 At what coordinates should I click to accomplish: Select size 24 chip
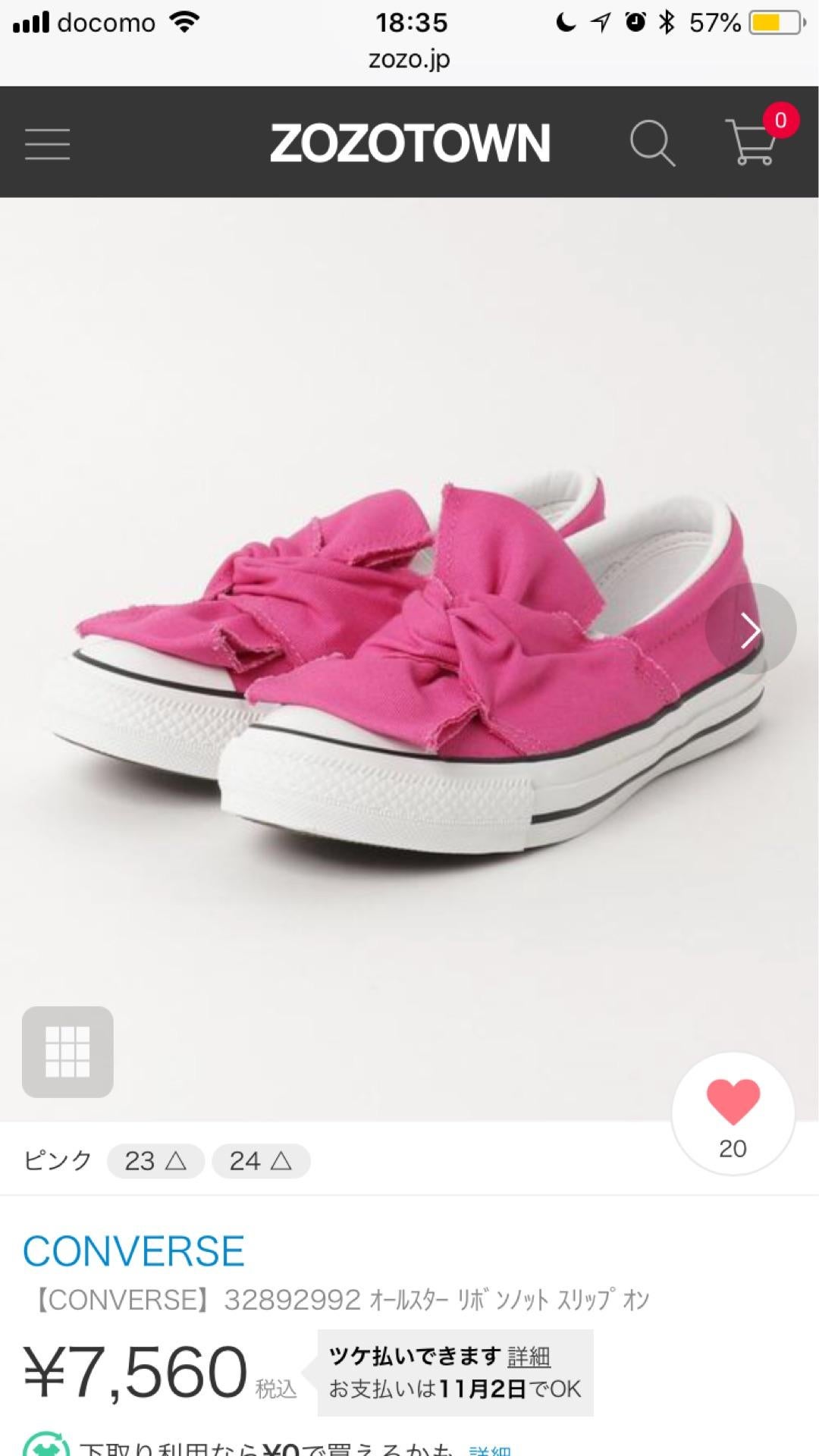point(261,1161)
